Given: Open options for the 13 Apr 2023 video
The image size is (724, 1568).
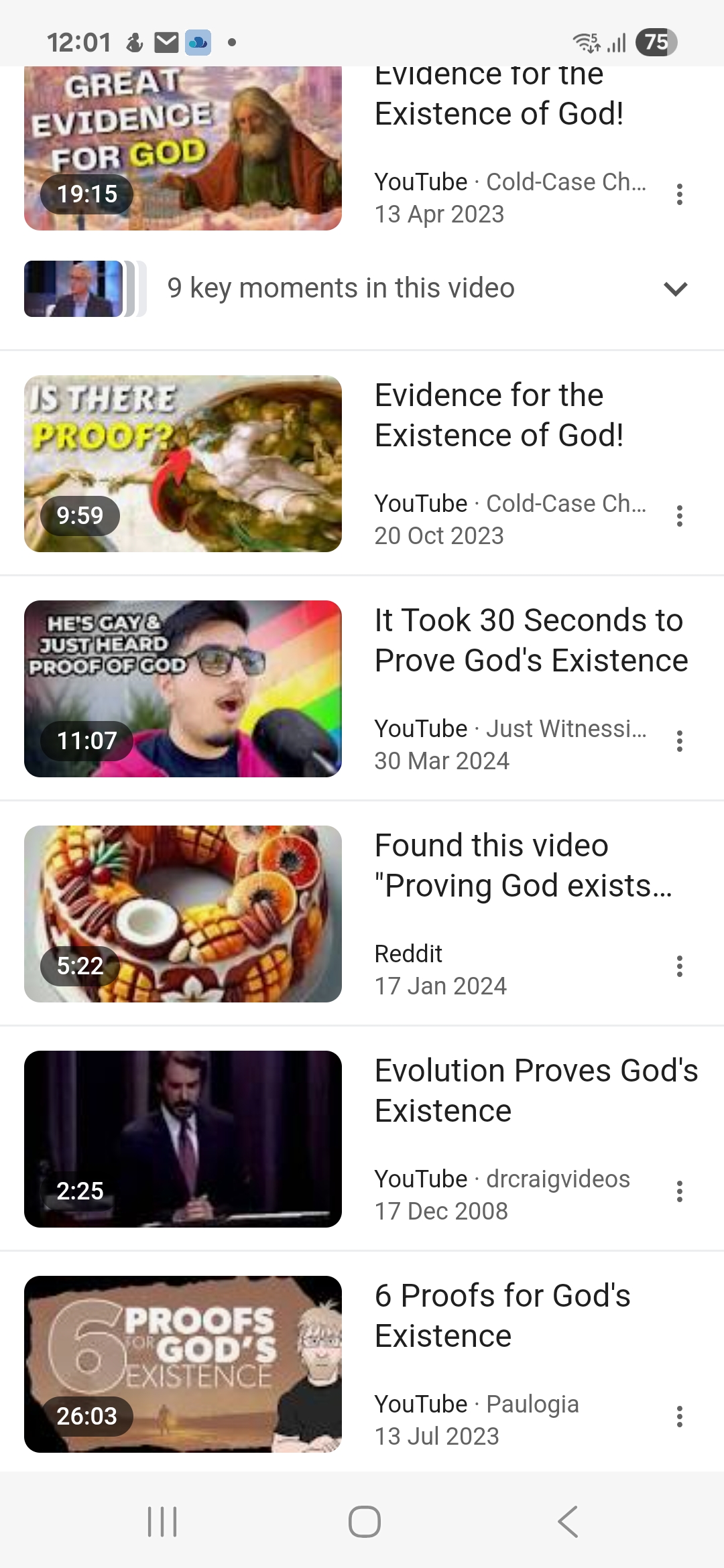Looking at the screenshot, I should coord(679,194).
